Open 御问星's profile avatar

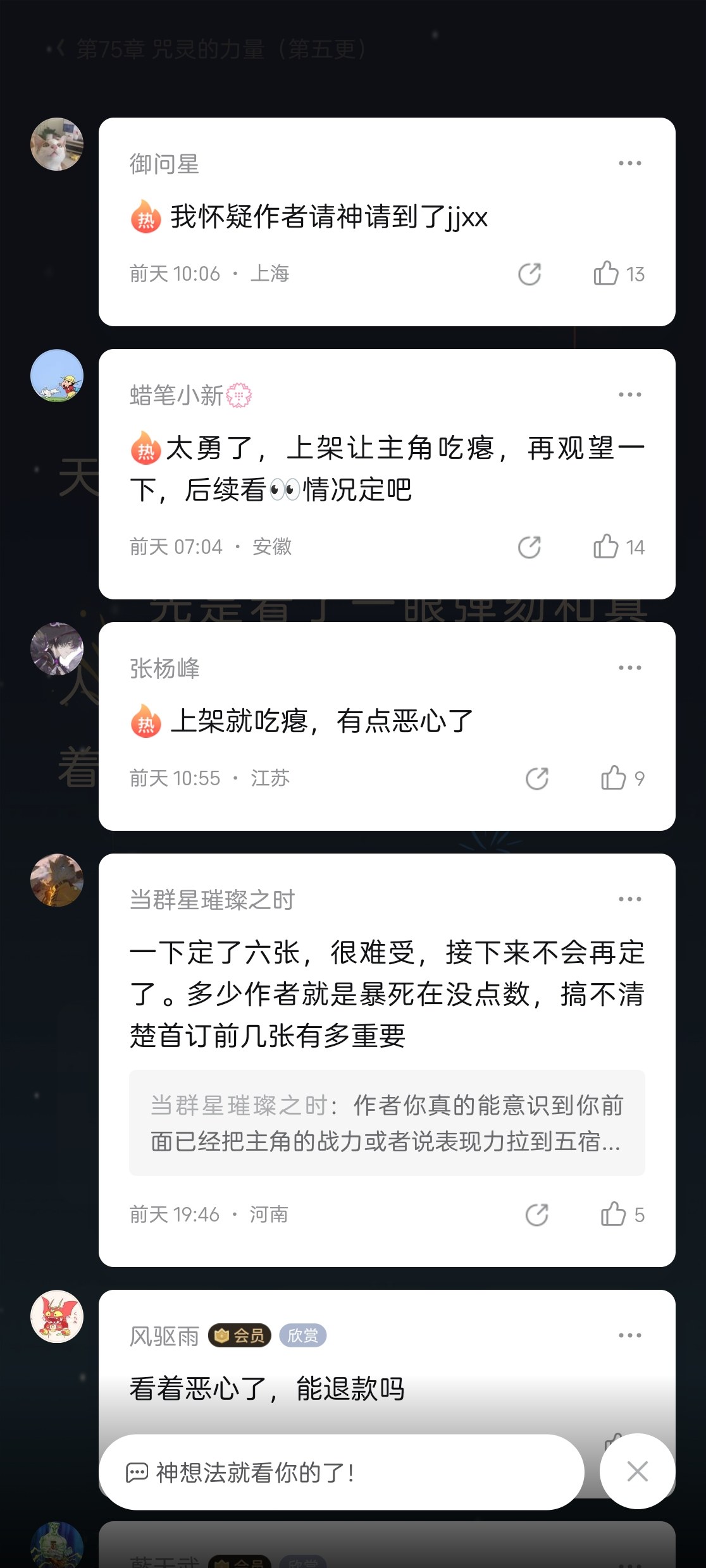point(57,144)
